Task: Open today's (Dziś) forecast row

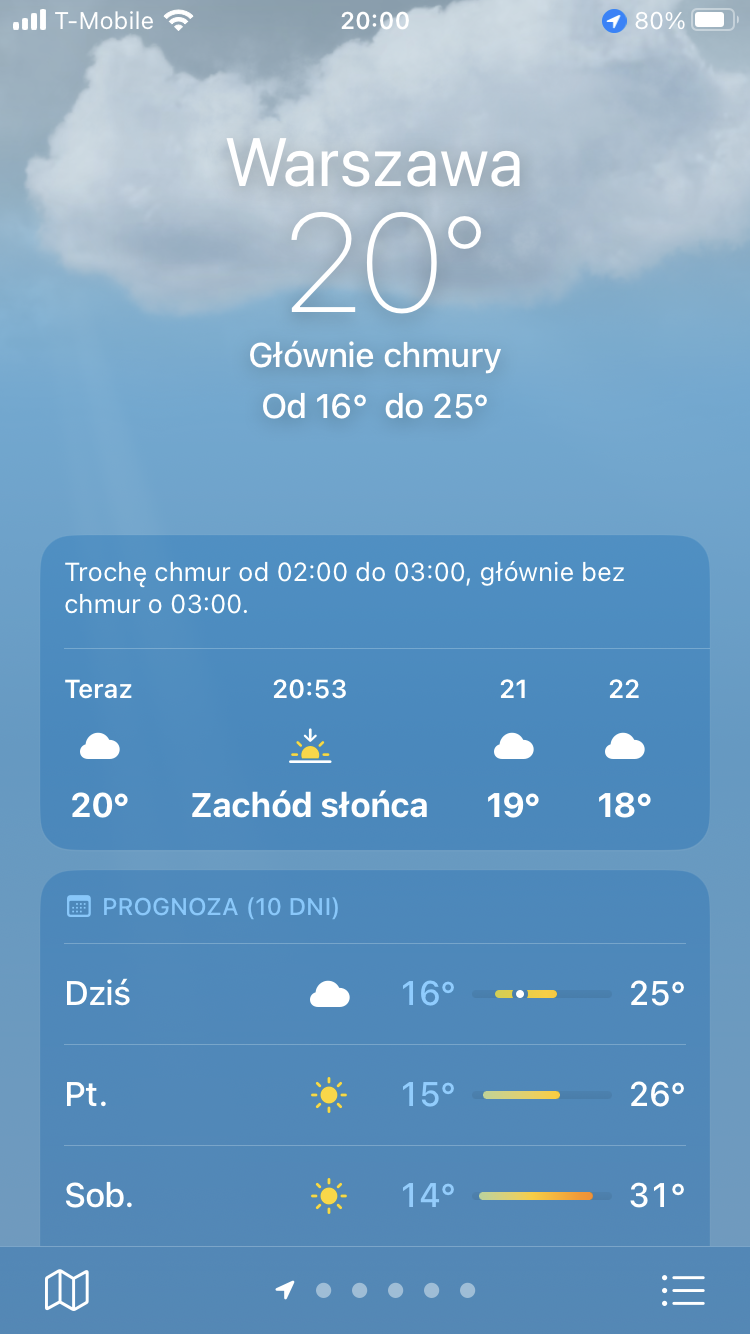Action: point(375,994)
